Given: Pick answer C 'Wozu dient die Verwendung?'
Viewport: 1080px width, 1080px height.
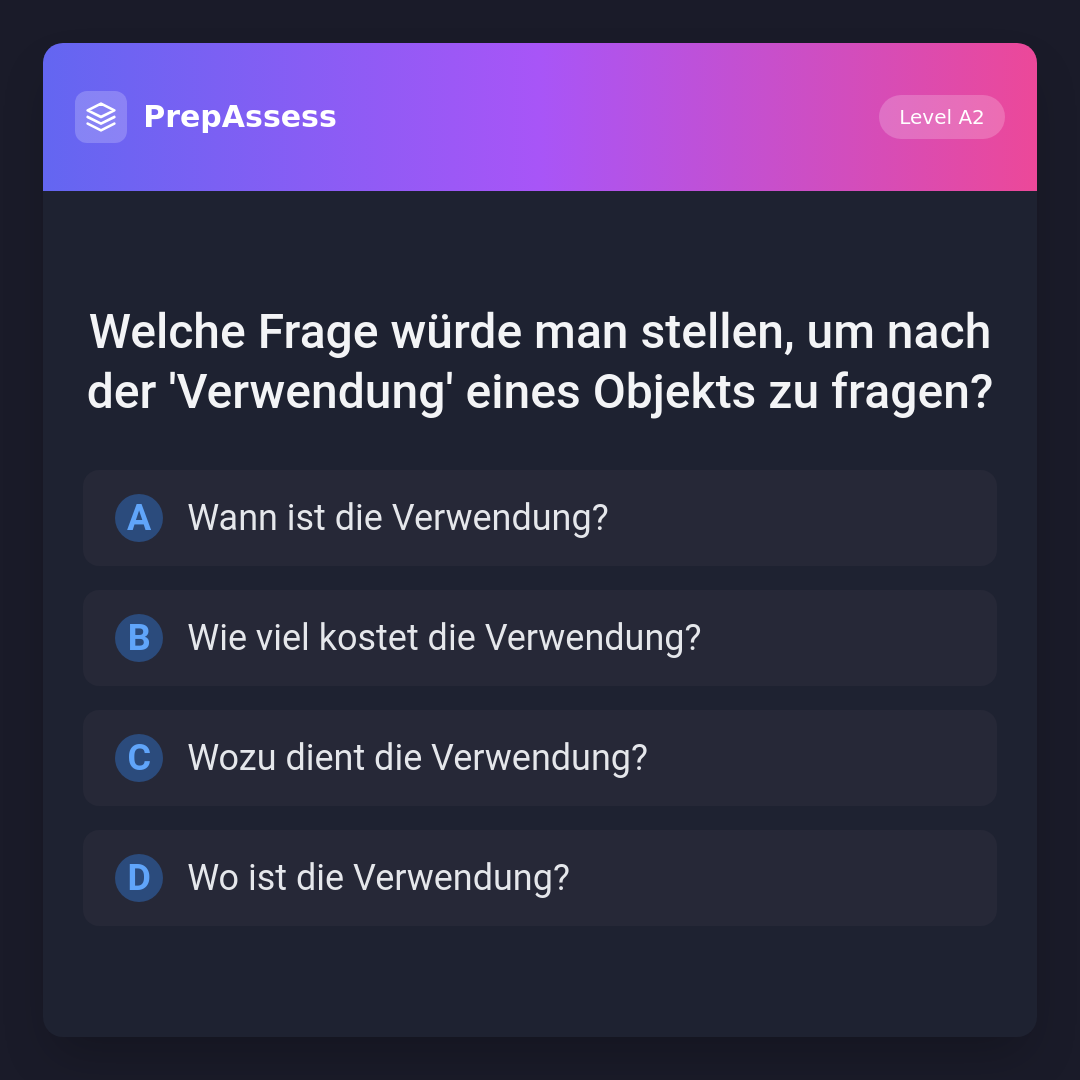Looking at the screenshot, I should point(540,758).
